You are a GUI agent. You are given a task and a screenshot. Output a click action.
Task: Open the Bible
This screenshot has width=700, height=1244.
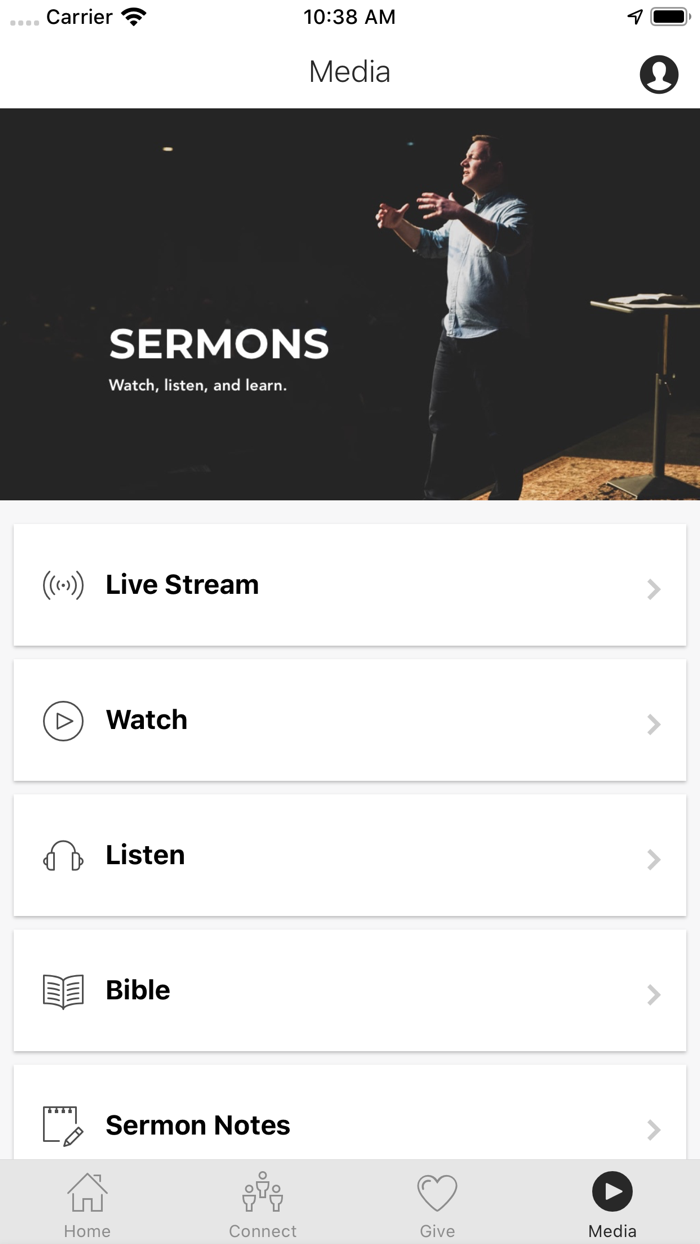point(350,990)
